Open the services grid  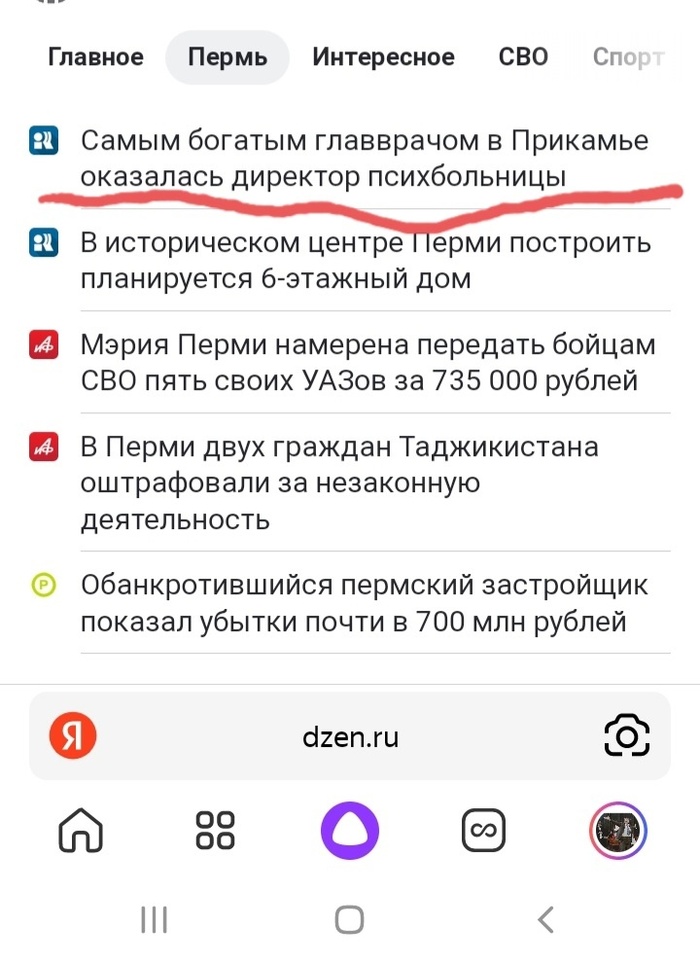tap(215, 829)
